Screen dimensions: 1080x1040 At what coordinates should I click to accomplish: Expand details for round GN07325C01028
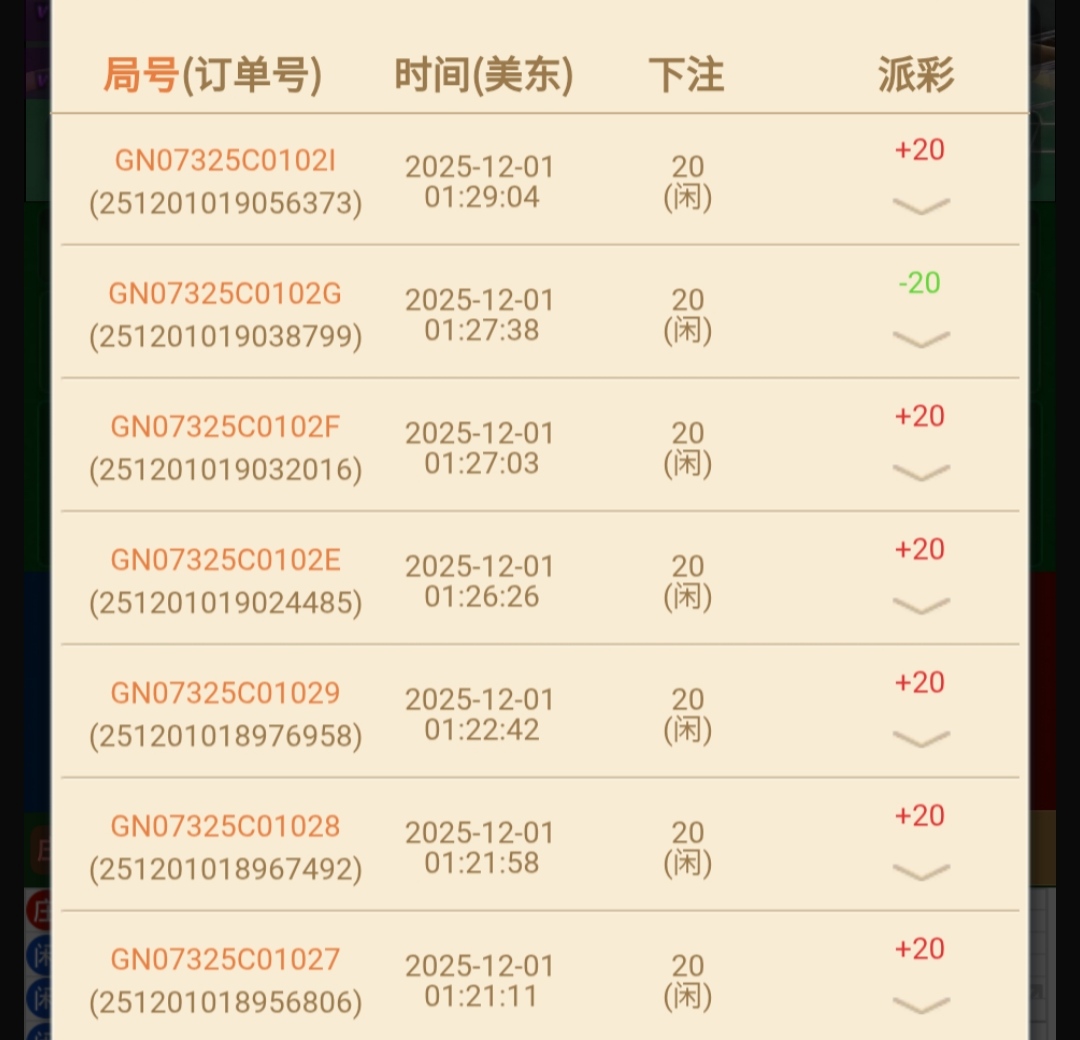(920, 871)
